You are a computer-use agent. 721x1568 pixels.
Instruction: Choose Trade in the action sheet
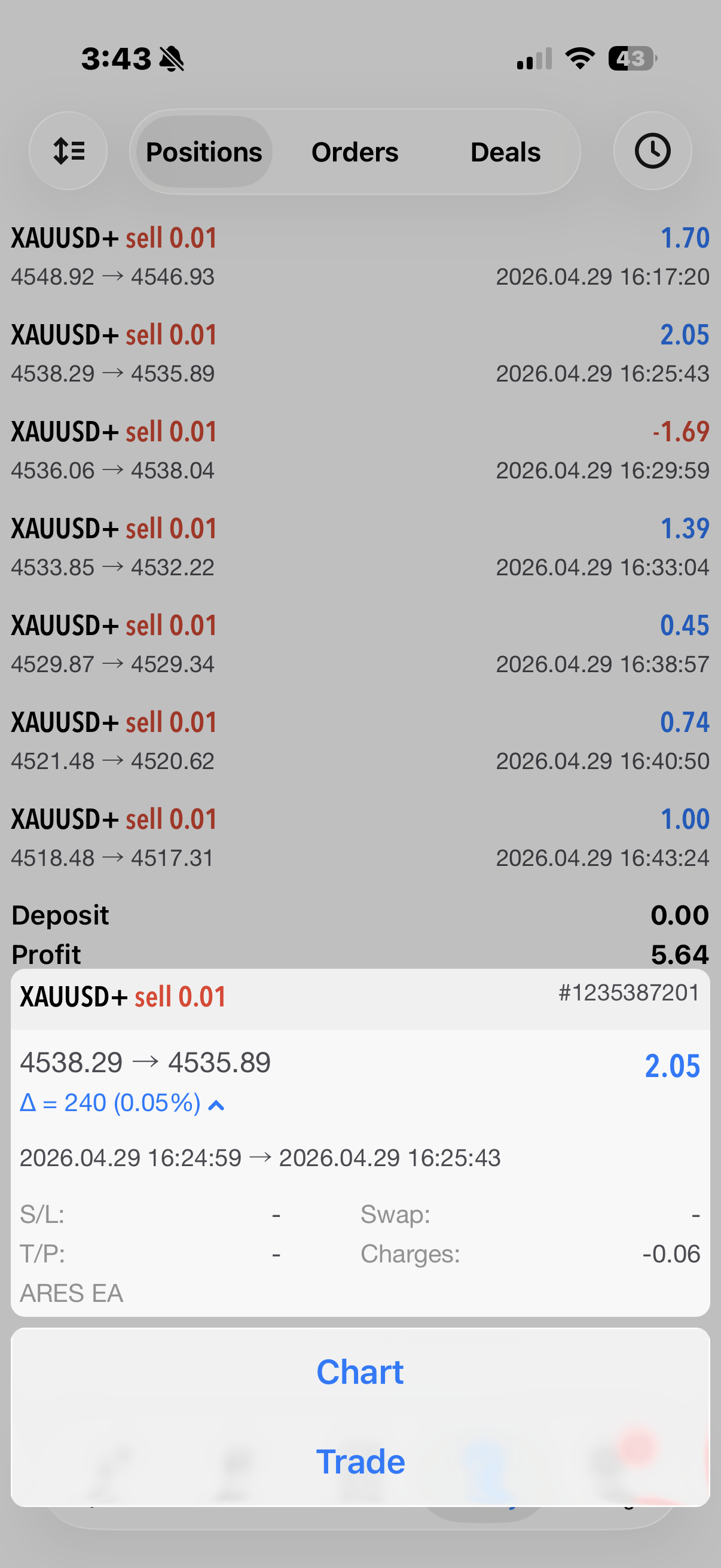coord(360,1462)
